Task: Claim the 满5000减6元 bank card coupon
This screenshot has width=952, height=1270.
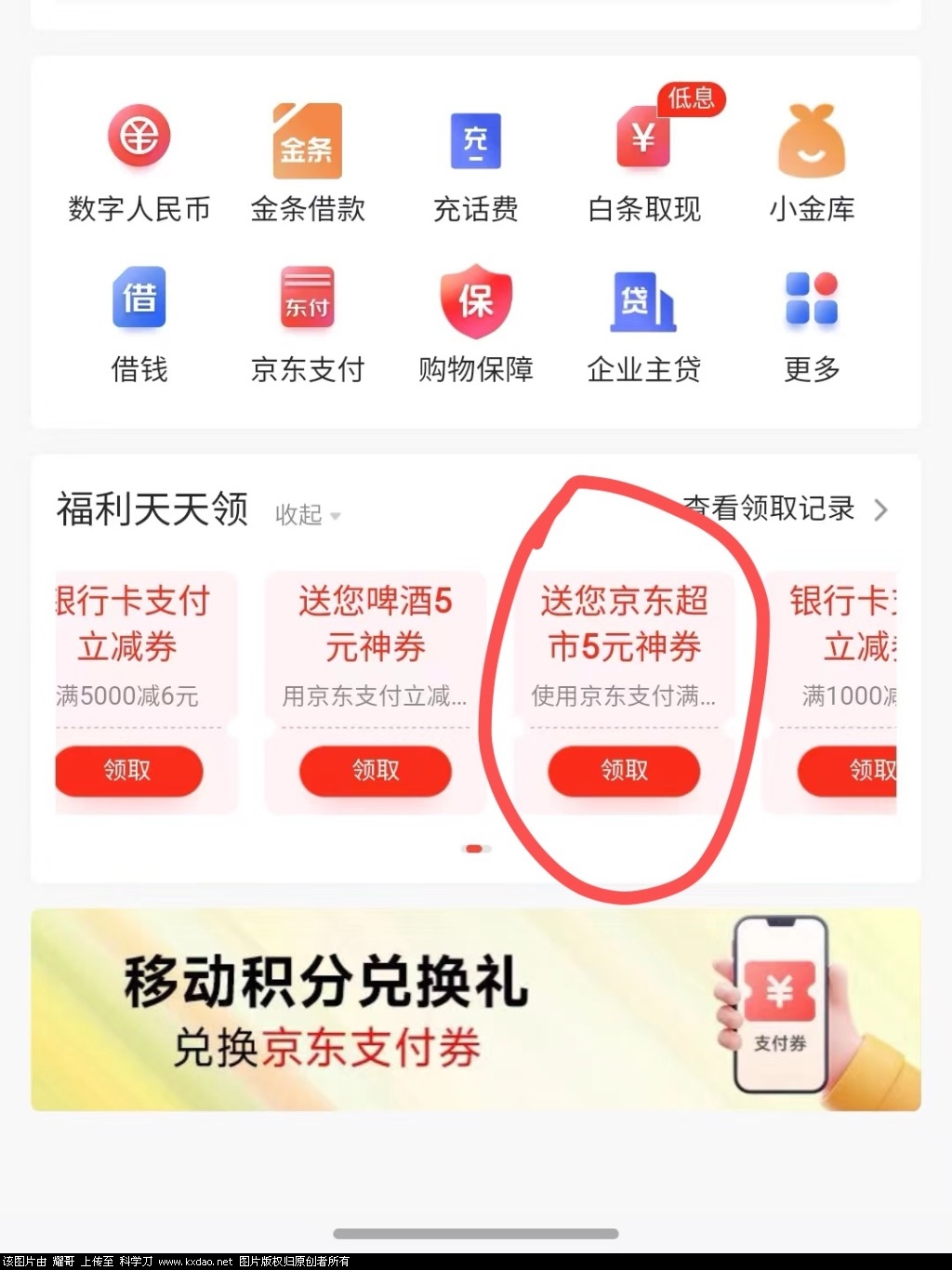Action: click(x=128, y=770)
